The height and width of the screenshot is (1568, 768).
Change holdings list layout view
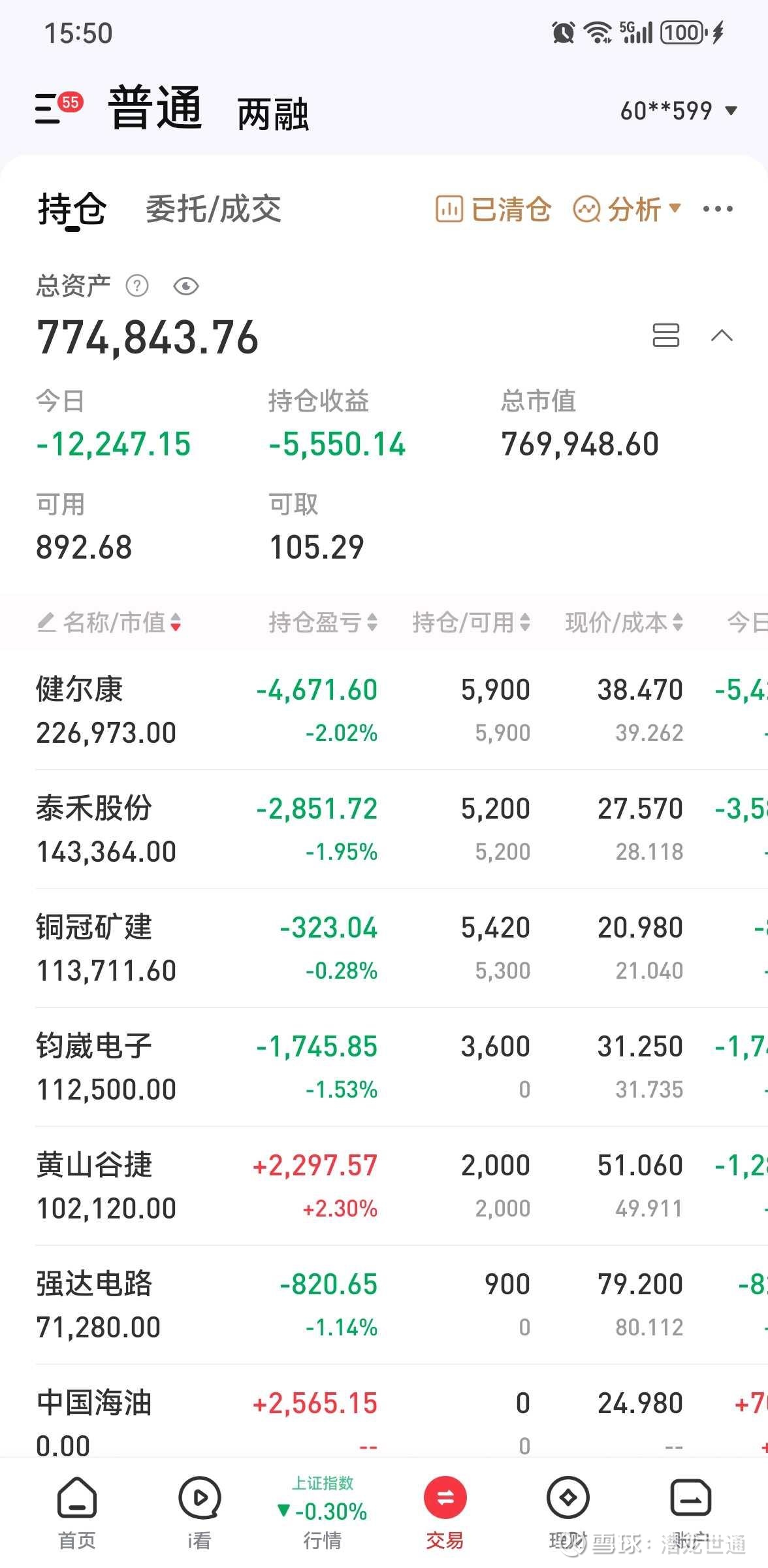665,336
